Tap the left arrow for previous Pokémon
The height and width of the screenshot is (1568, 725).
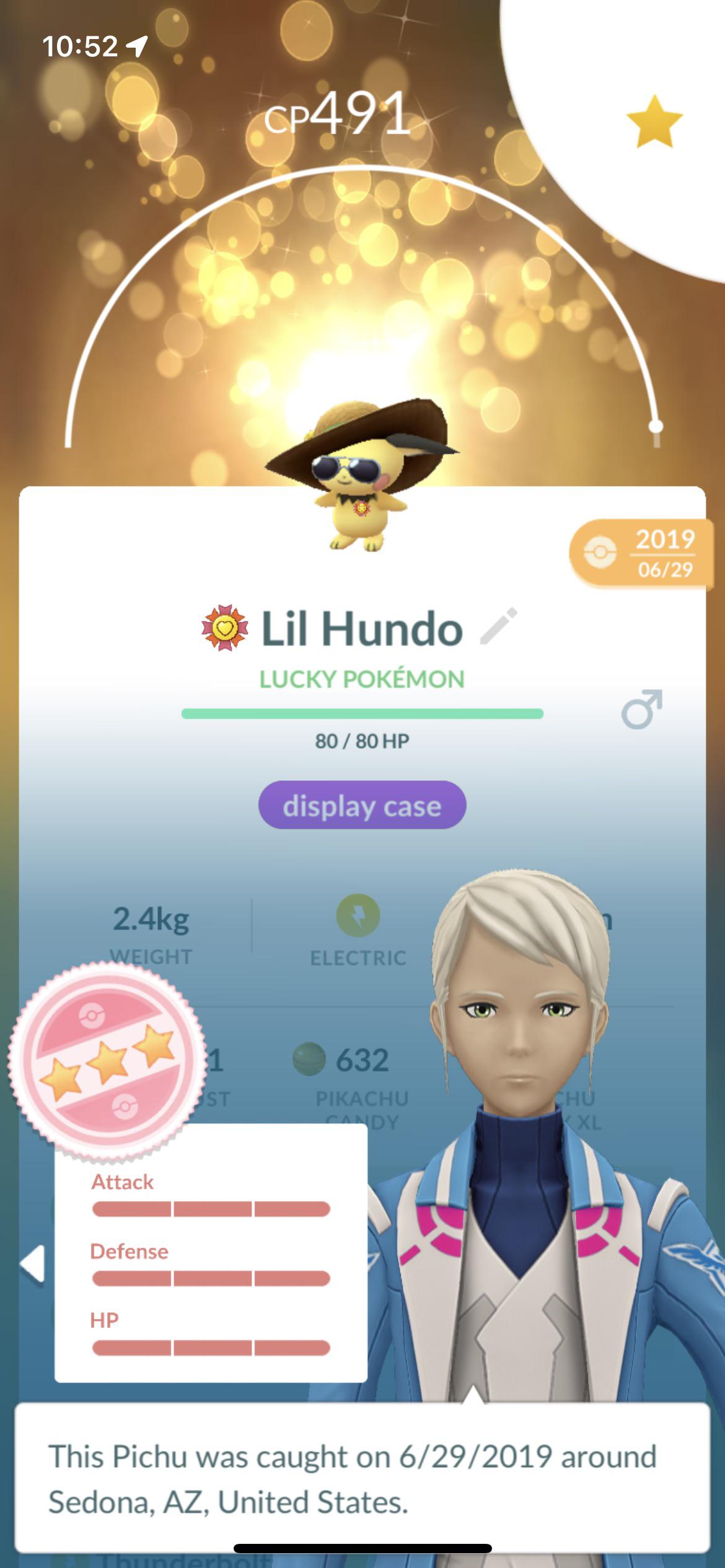click(32, 1263)
